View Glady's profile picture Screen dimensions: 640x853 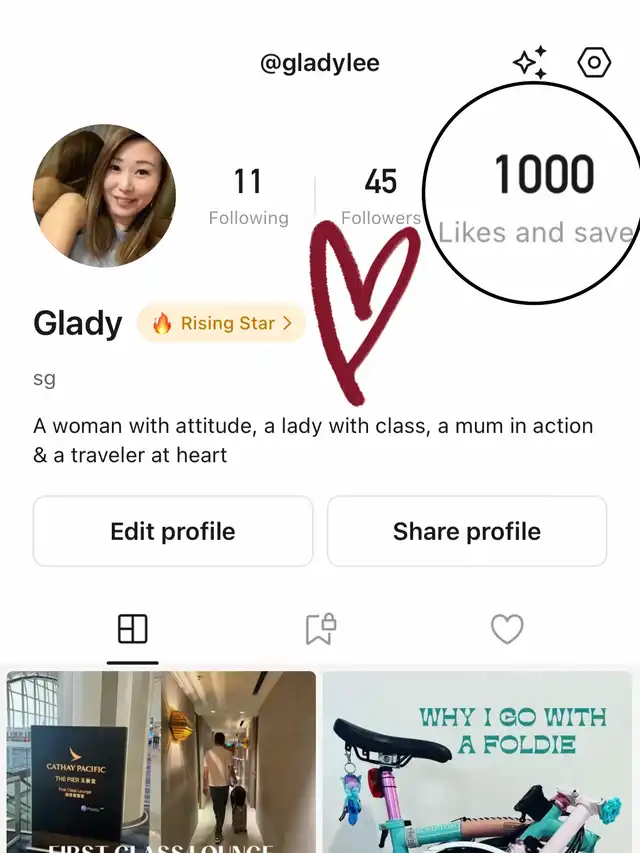pyautogui.click(x=104, y=196)
